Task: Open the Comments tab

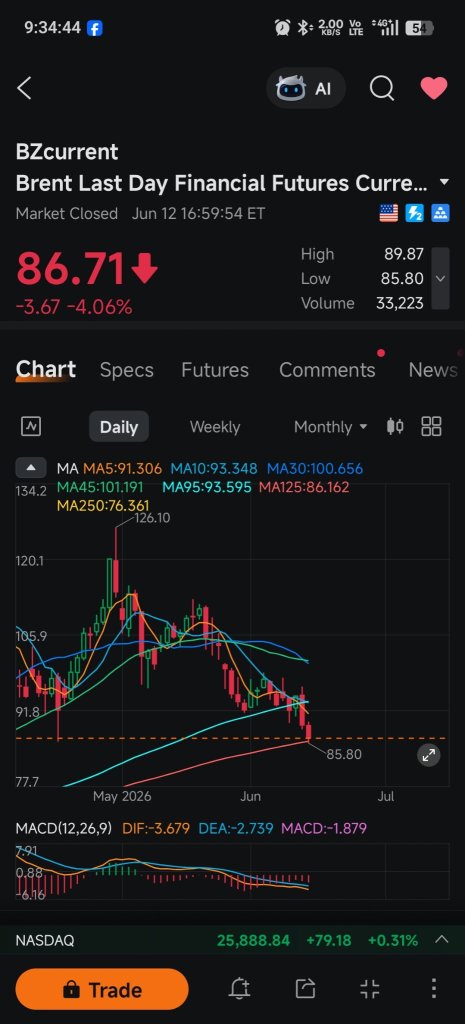Action: tap(327, 370)
